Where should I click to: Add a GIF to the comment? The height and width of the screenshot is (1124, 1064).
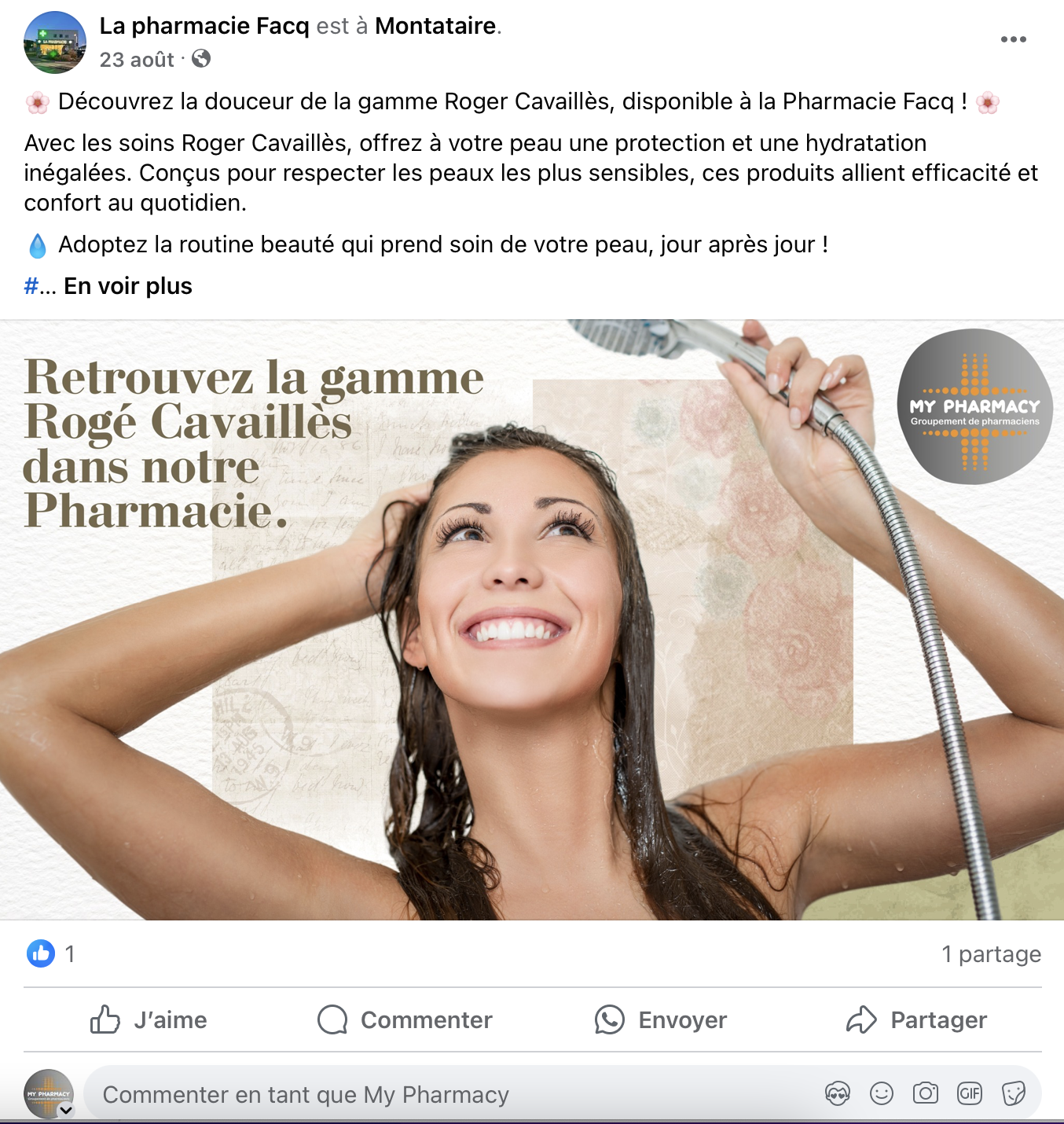970,1093
